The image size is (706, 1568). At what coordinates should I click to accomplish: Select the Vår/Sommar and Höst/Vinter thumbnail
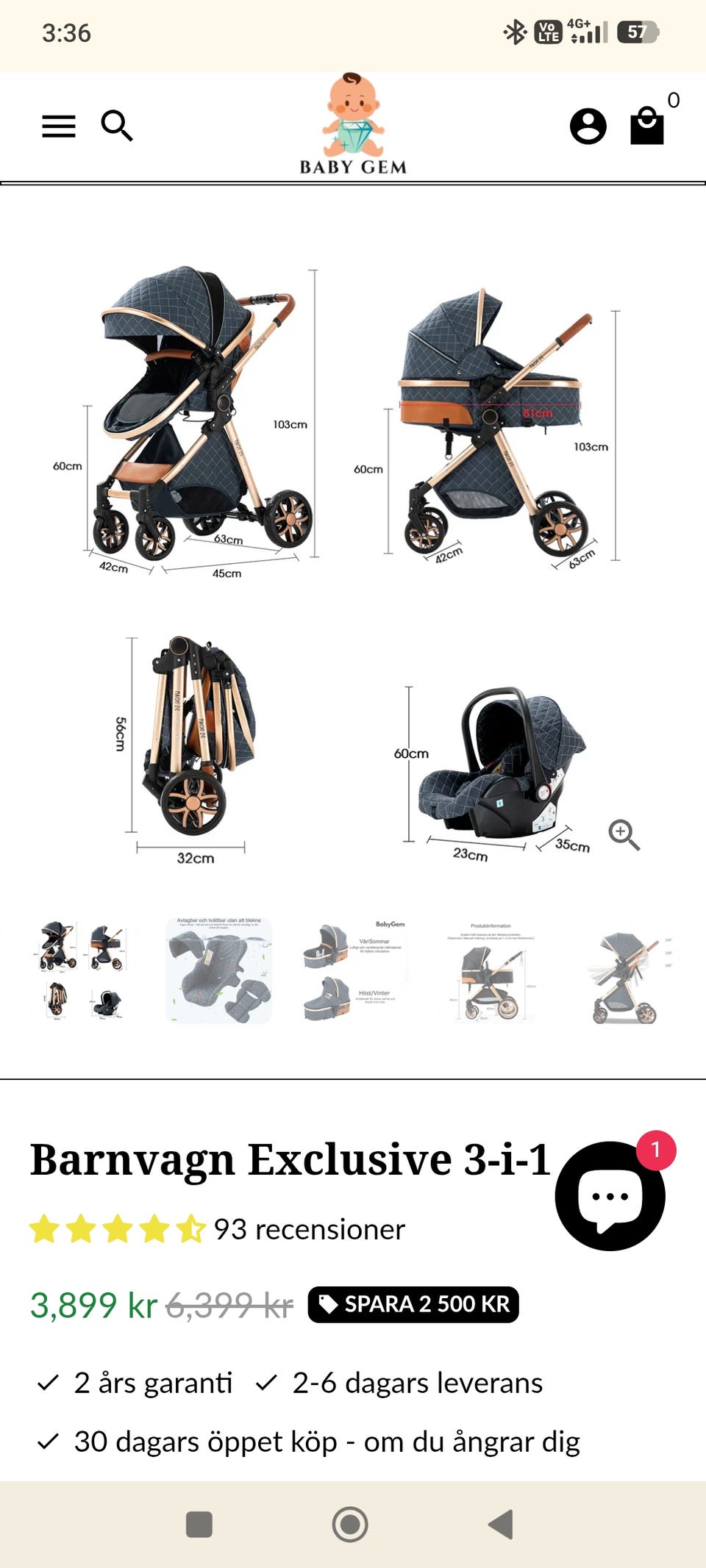[354, 970]
